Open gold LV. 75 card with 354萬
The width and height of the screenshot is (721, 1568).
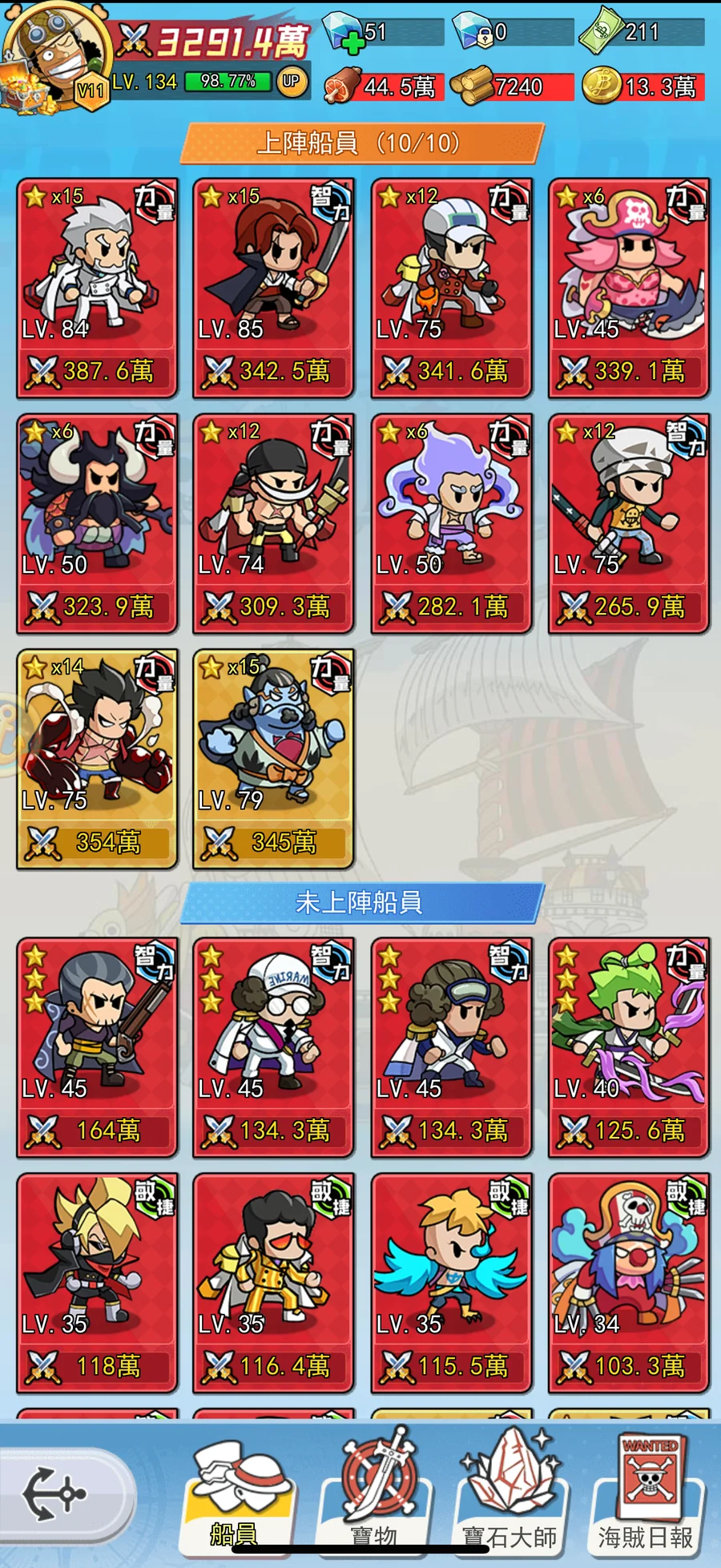pos(97,758)
